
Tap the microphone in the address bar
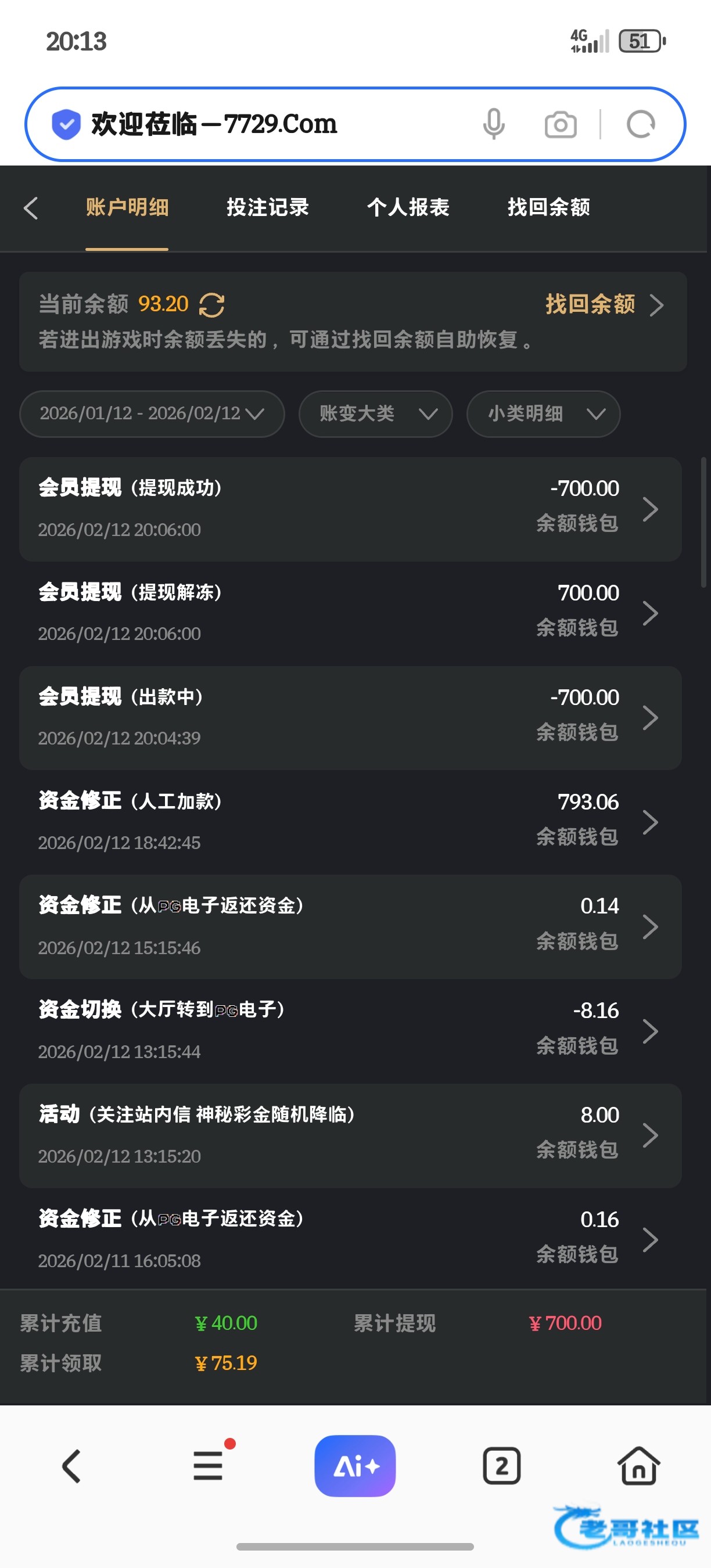click(494, 124)
